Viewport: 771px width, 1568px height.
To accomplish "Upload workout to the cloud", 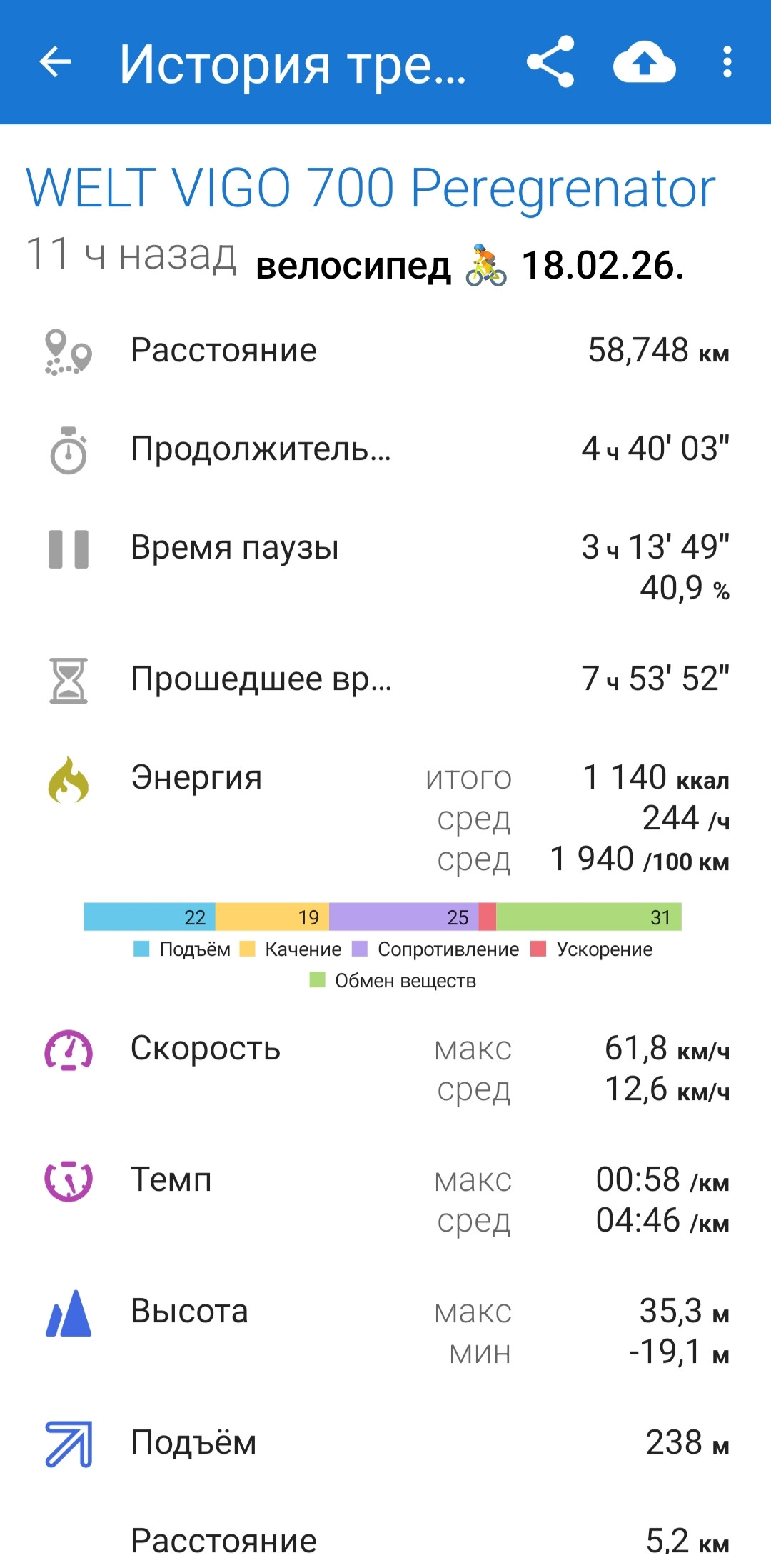I will (645, 63).
